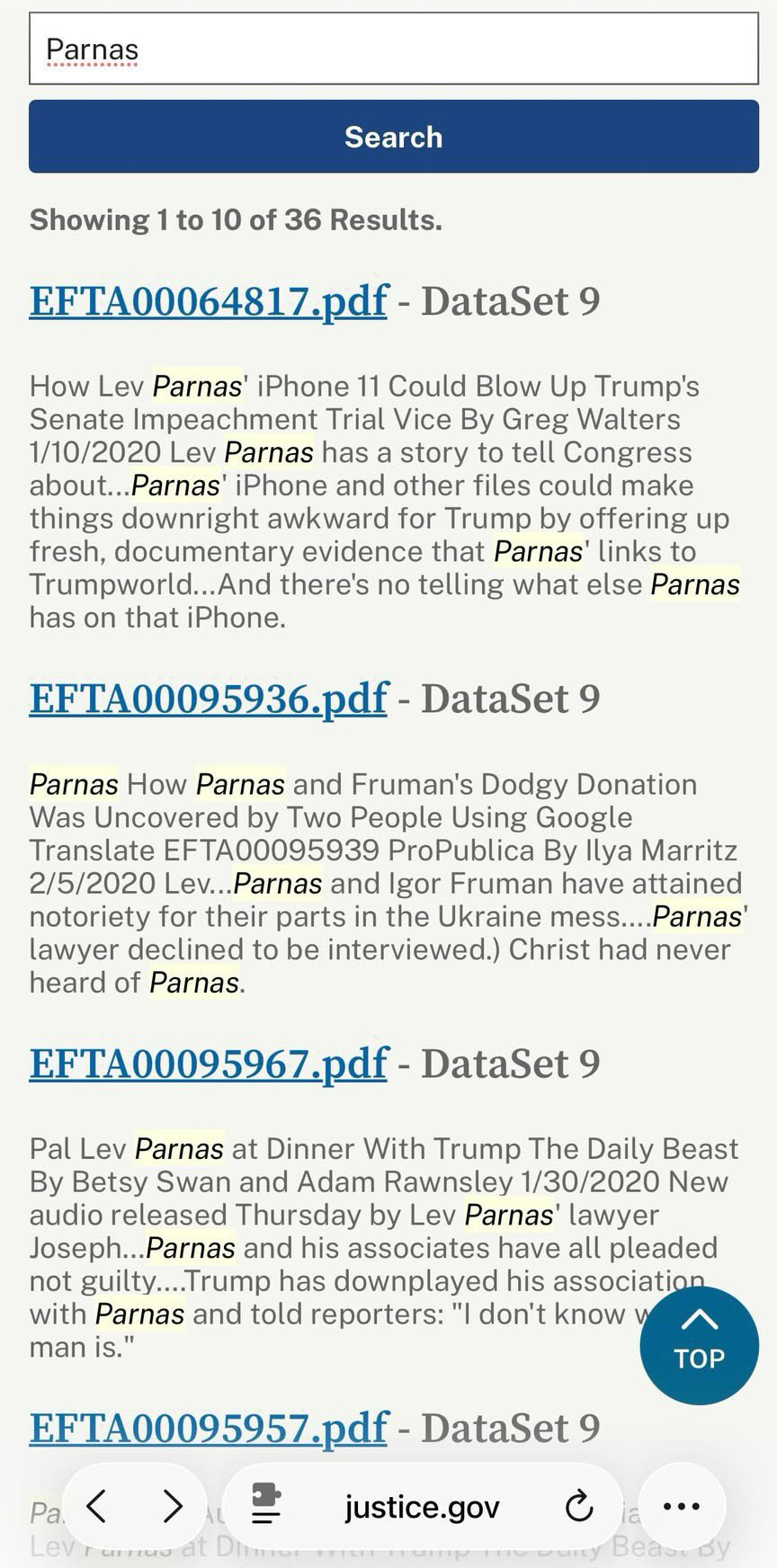Open the EFTA00095967.pdf document link
The height and width of the screenshot is (1568, 777).
[x=209, y=1064]
